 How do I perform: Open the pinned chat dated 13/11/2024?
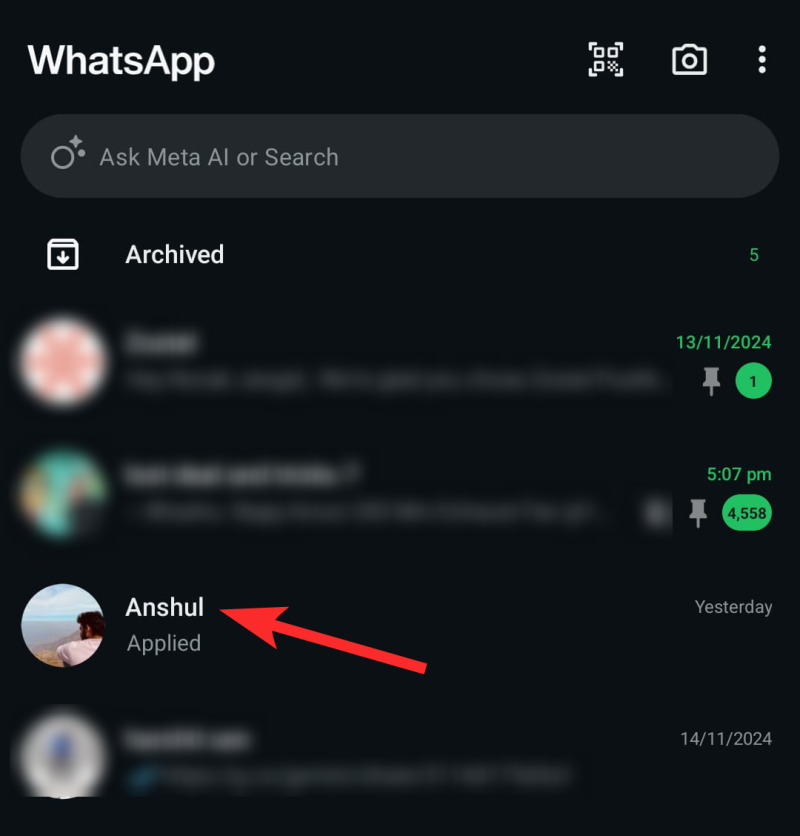pos(400,362)
